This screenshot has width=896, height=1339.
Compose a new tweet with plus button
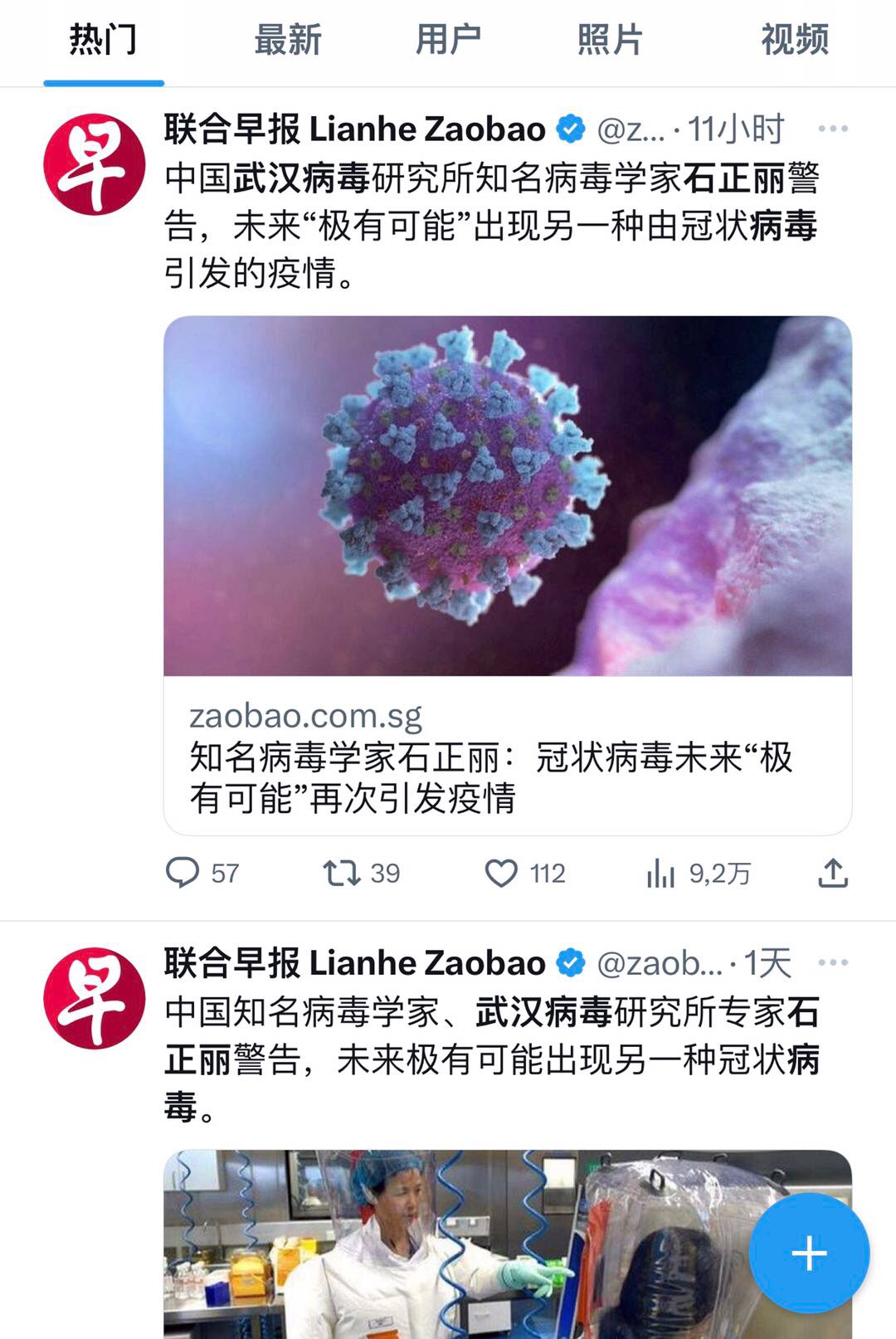[x=809, y=1253]
